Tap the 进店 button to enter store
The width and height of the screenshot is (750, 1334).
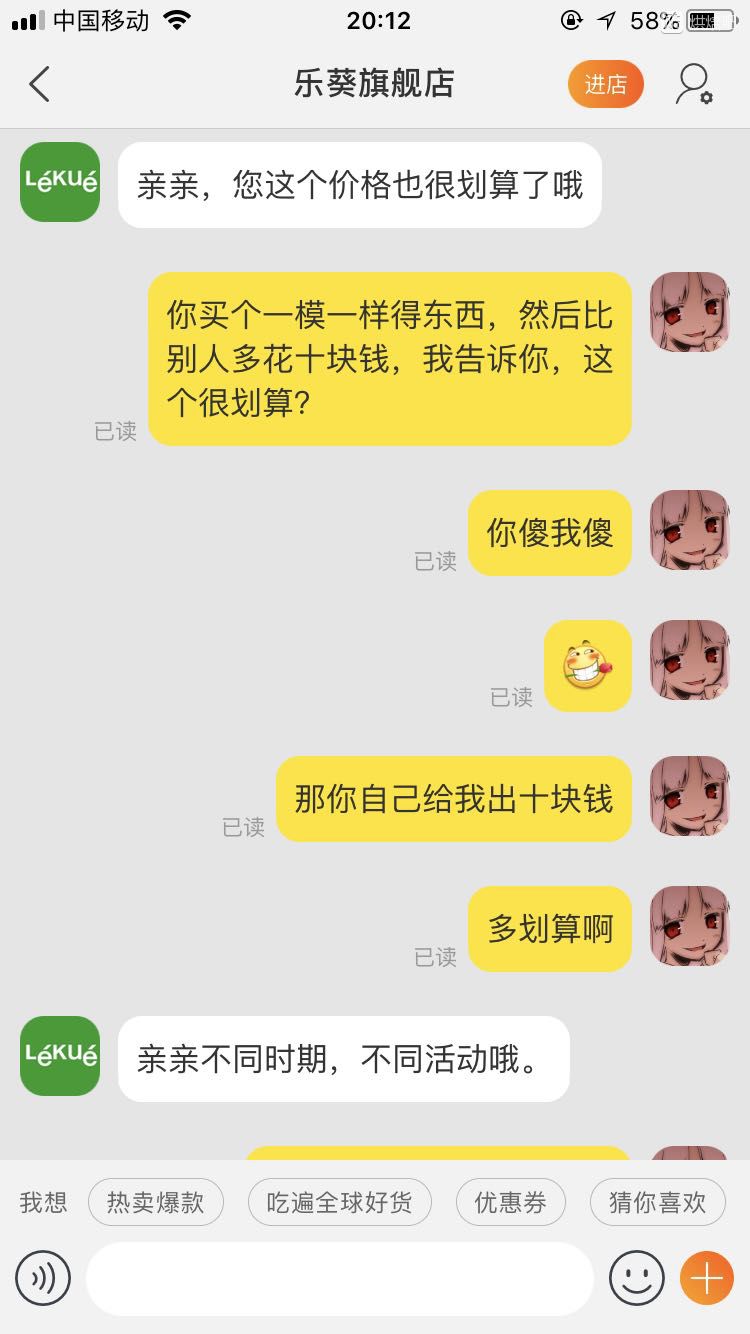tap(606, 85)
